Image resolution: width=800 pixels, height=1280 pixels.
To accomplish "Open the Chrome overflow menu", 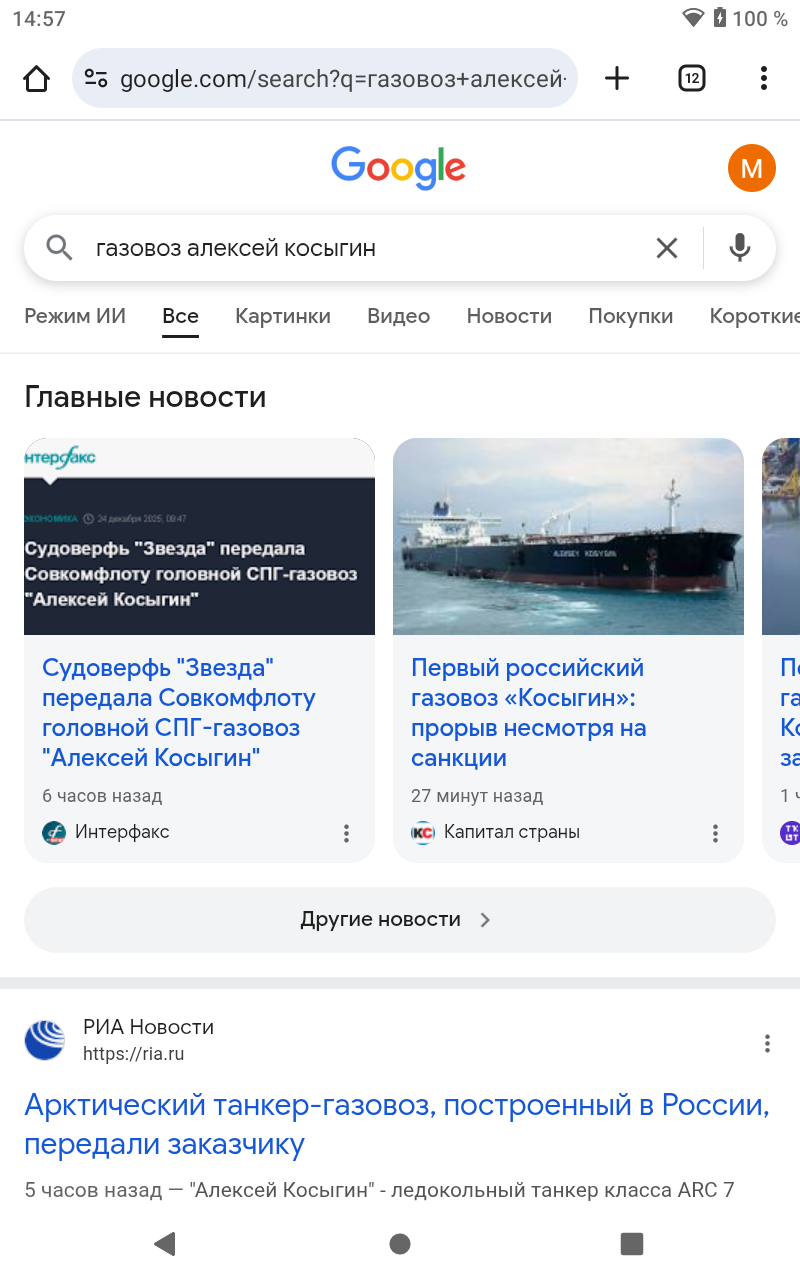I will coord(763,78).
